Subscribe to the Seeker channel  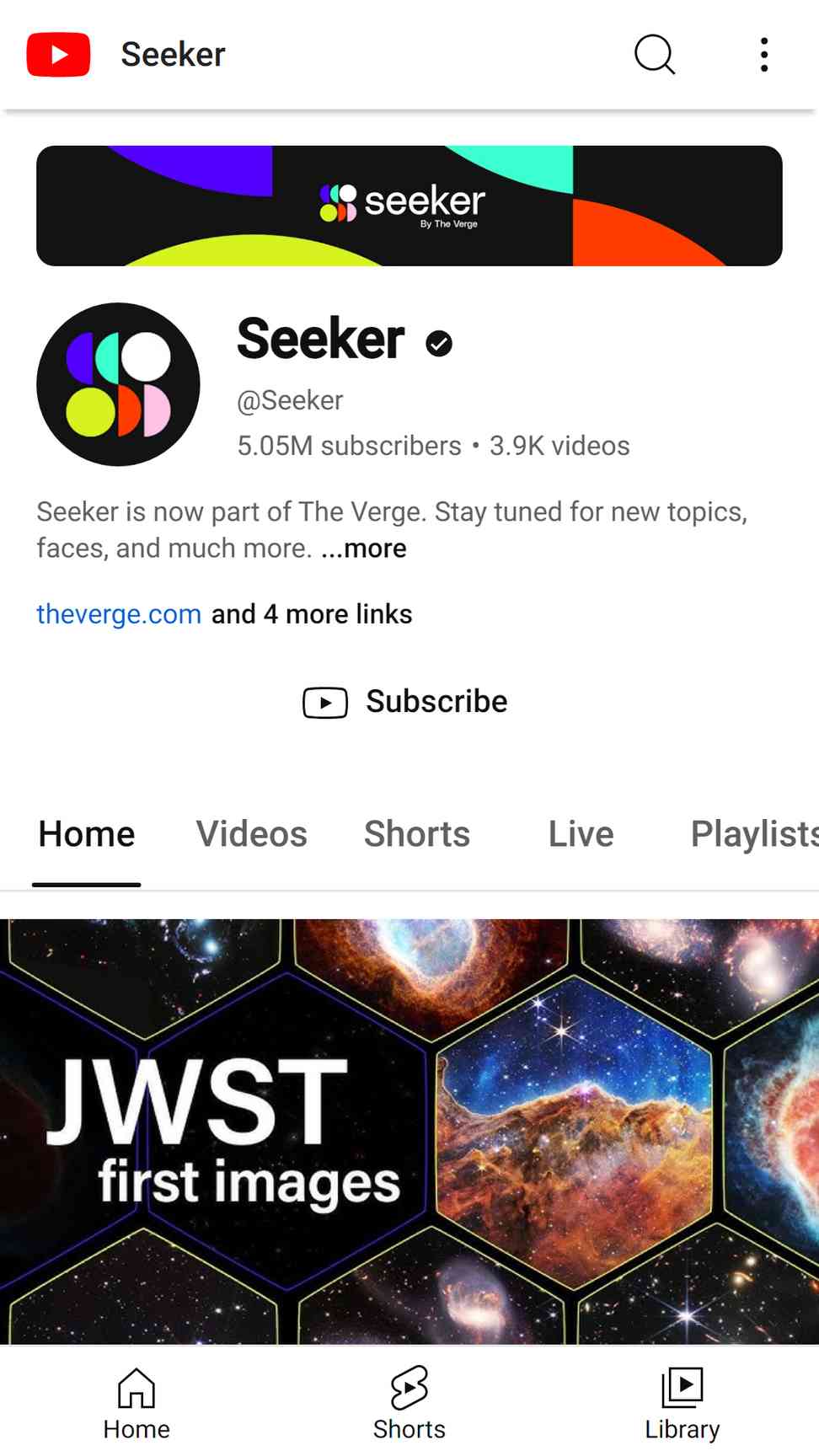[x=405, y=702]
